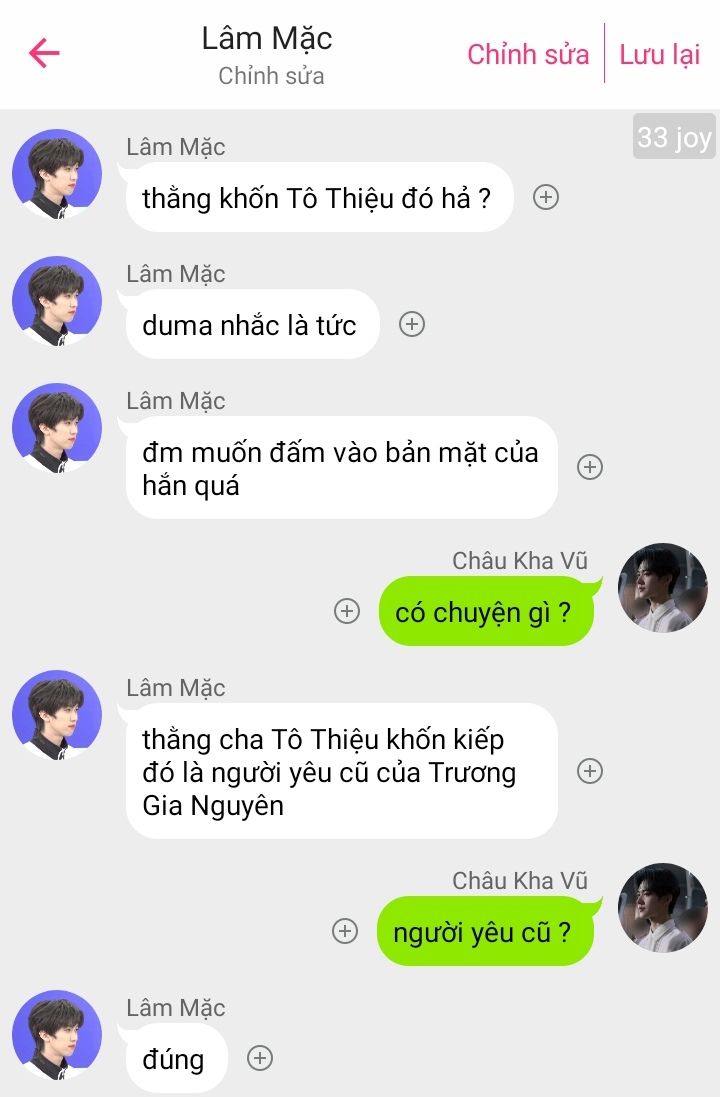Save the chat with Lưu lại
The height and width of the screenshot is (1097, 720).
pyautogui.click(x=659, y=54)
